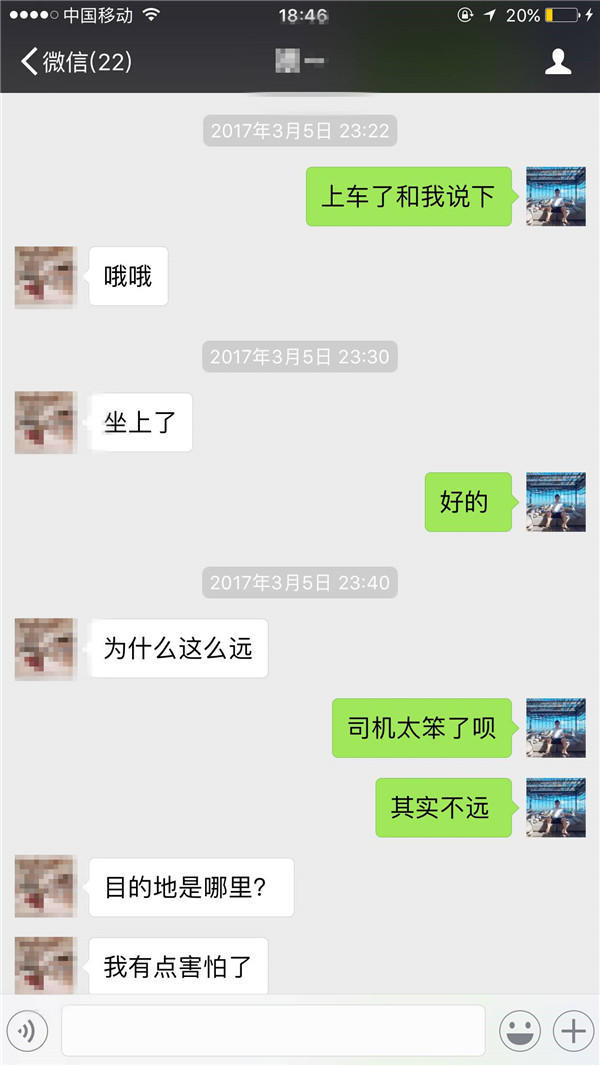Viewport: 600px width, 1066px height.
Task: Open the emoji sticker panel
Action: point(520,1030)
